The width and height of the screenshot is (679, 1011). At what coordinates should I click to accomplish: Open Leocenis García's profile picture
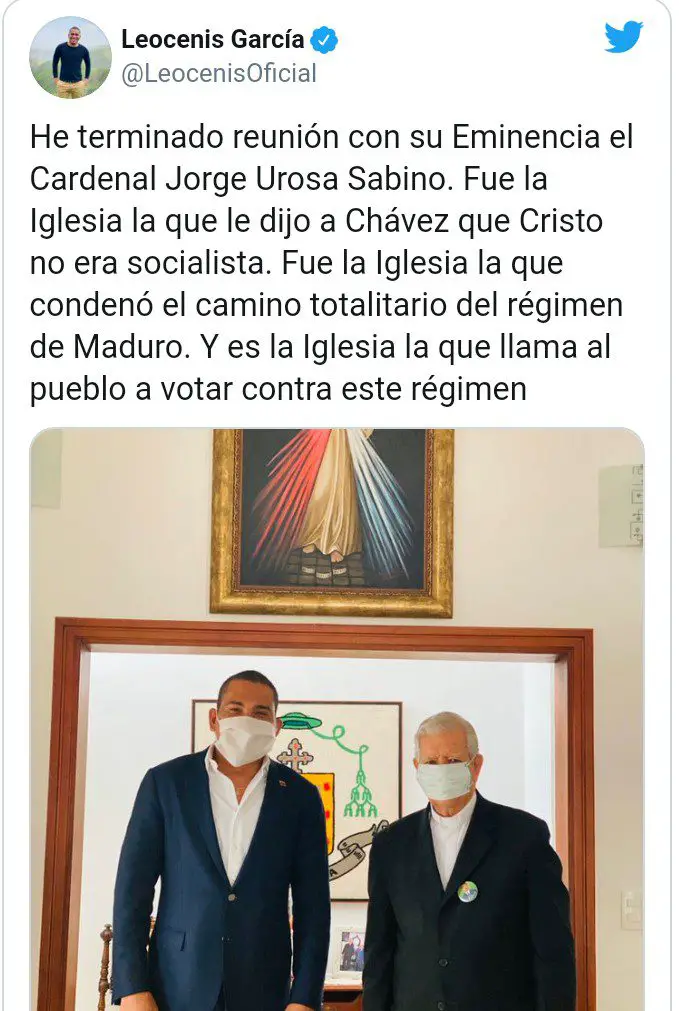[70, 57]
